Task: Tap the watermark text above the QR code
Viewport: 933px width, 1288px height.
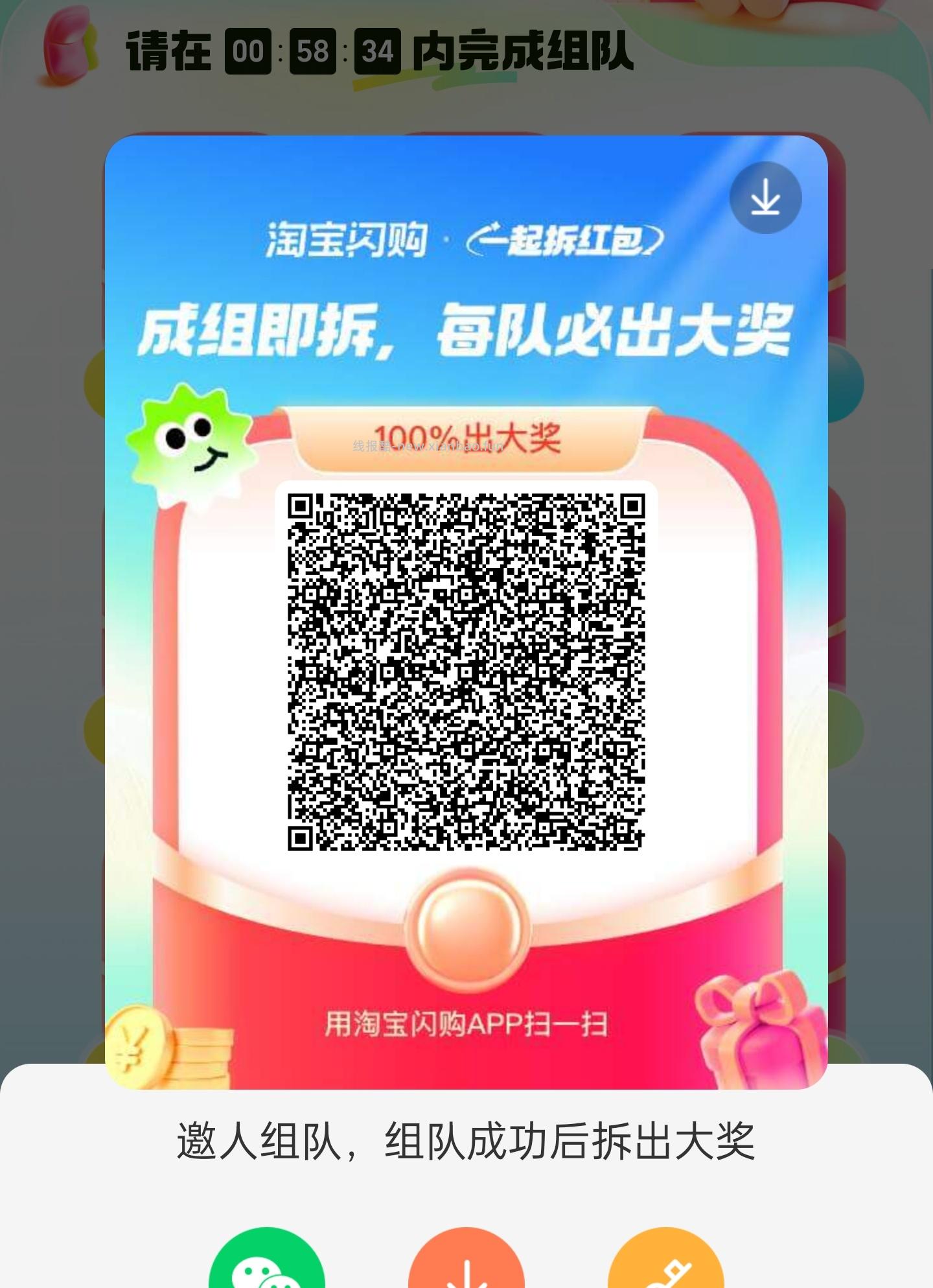Action: (x=428, y=445)
